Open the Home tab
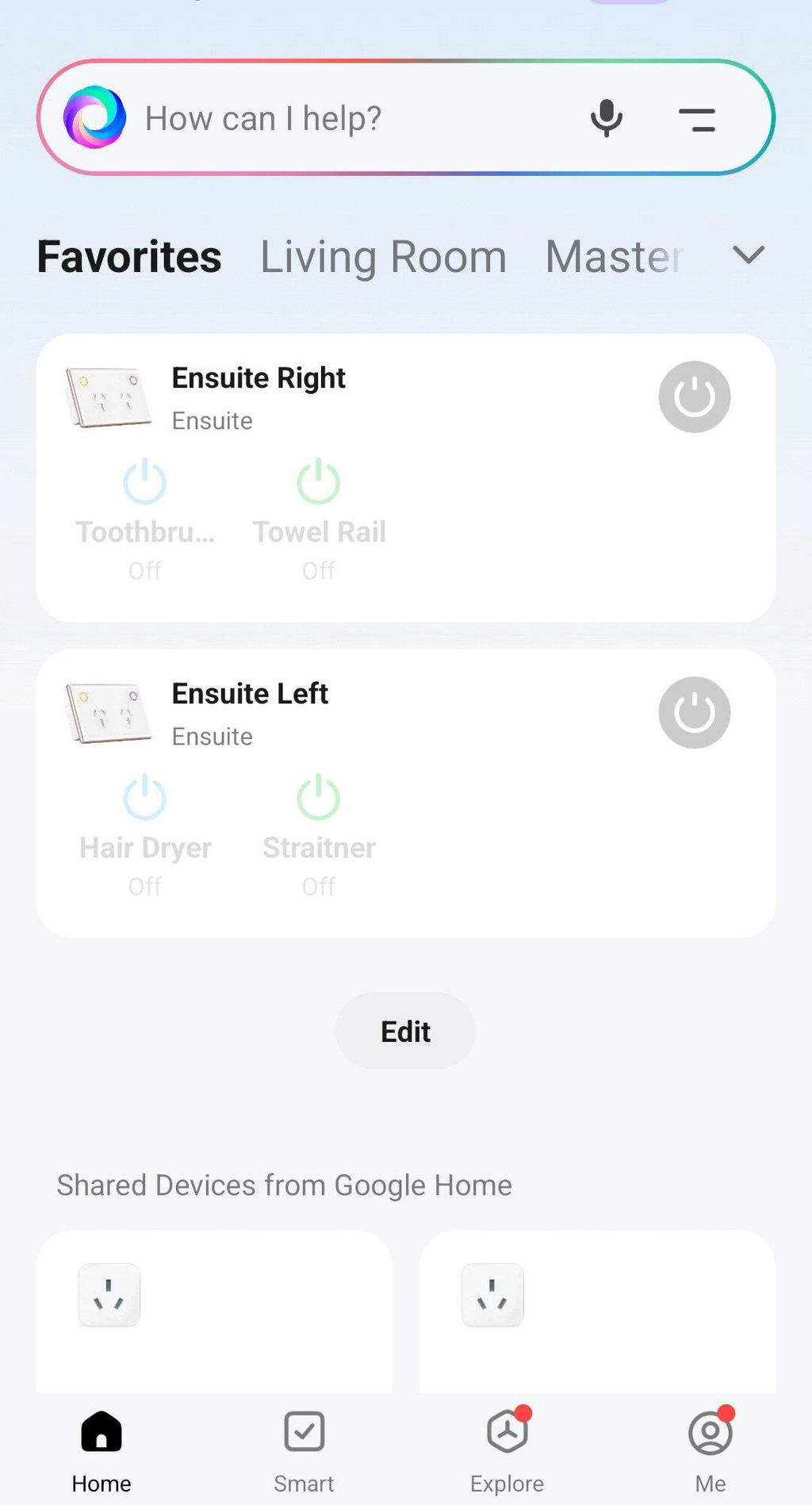This screenshot has height=1505, width=812. tap(101, 1451)
